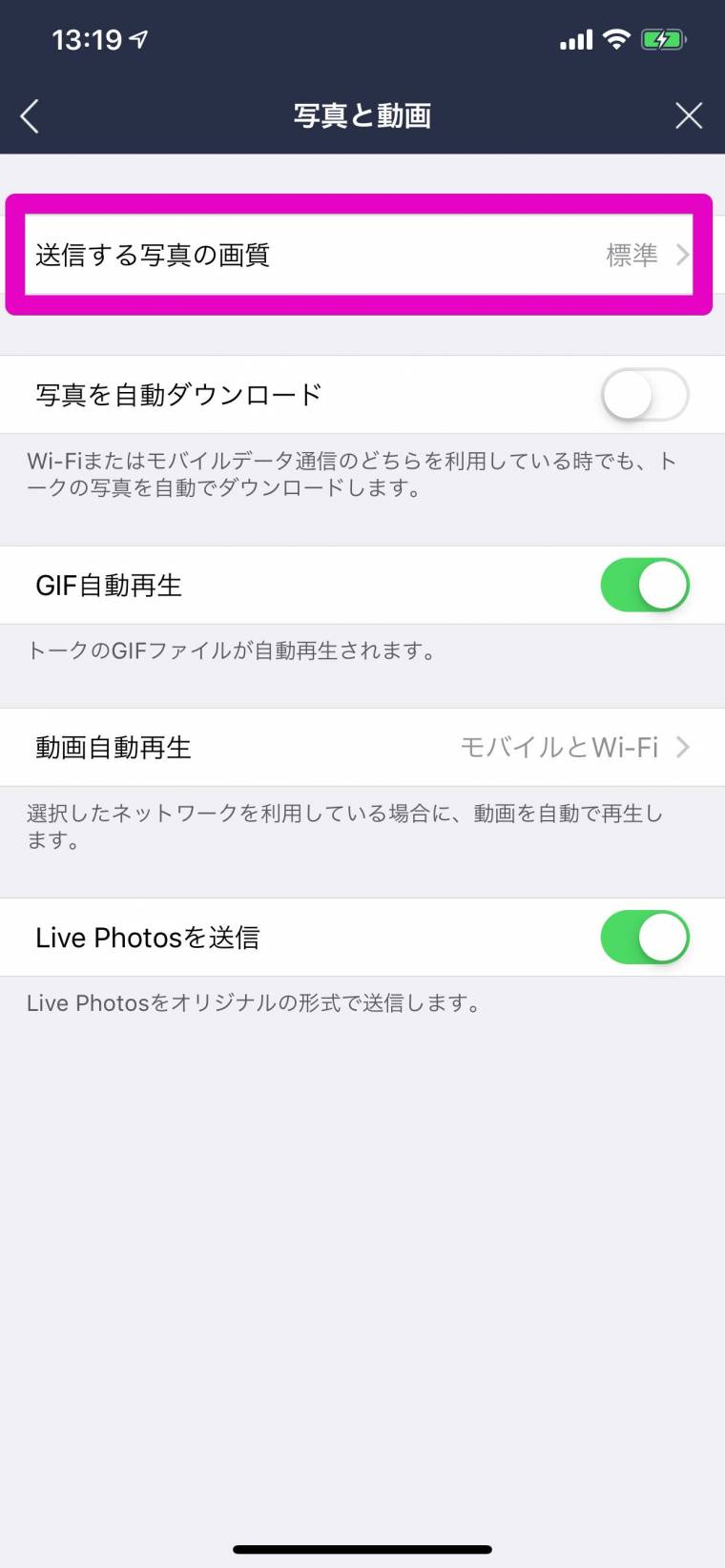Open 送信する写真の画質 setting
The width and height of the screenshot is (725, 1568).
(359, 255)
